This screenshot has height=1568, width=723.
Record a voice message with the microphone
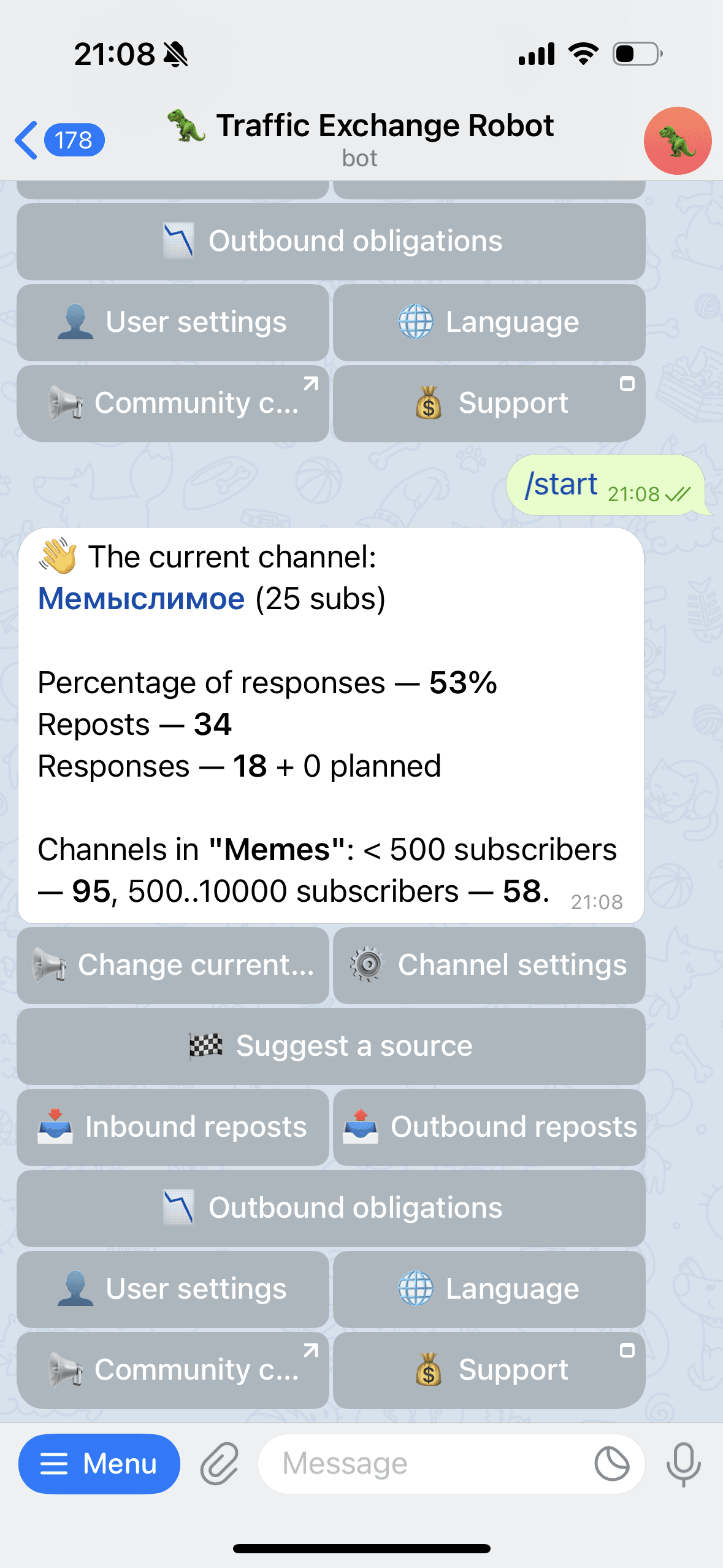683,1464
